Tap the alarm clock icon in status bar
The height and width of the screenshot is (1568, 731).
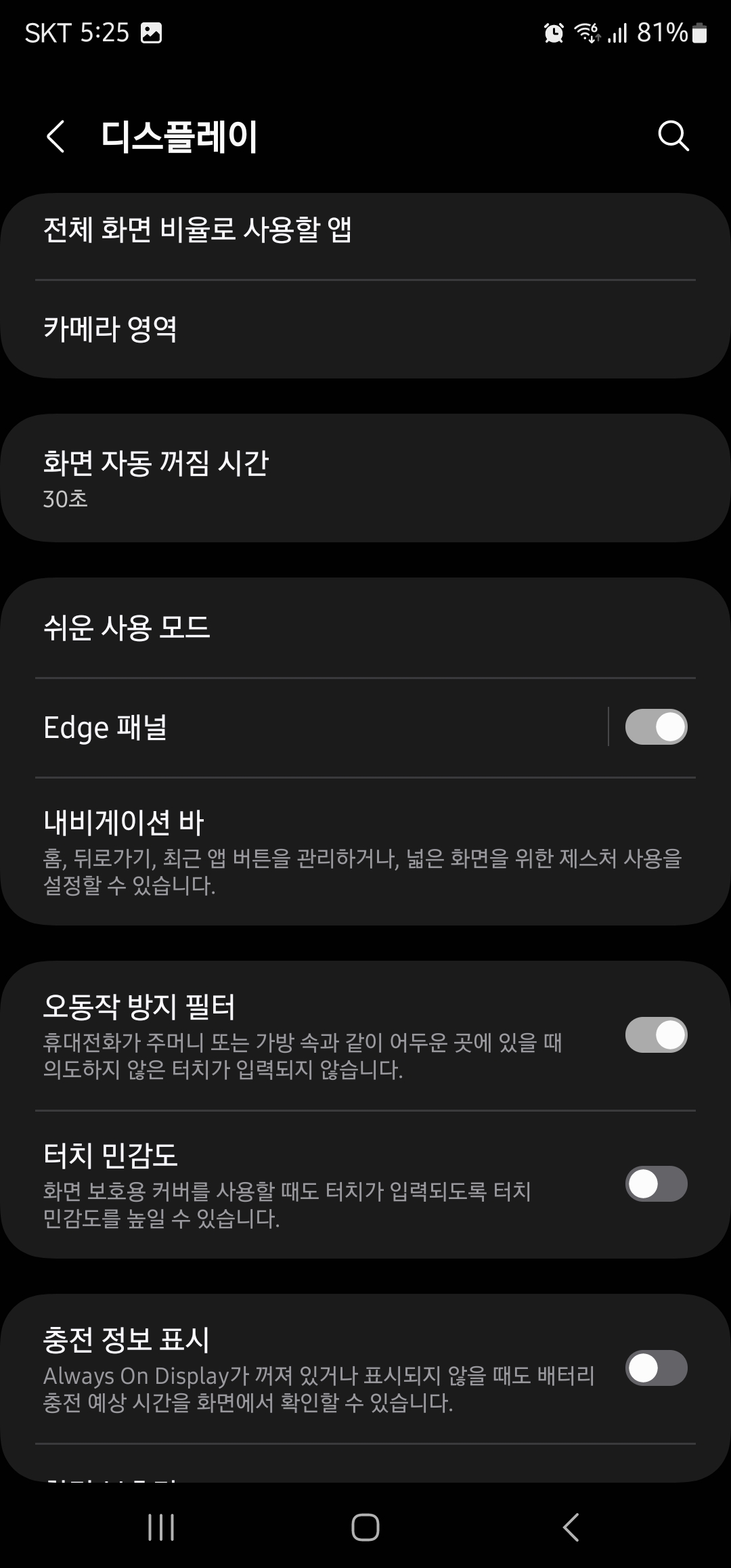pos(553,32)
